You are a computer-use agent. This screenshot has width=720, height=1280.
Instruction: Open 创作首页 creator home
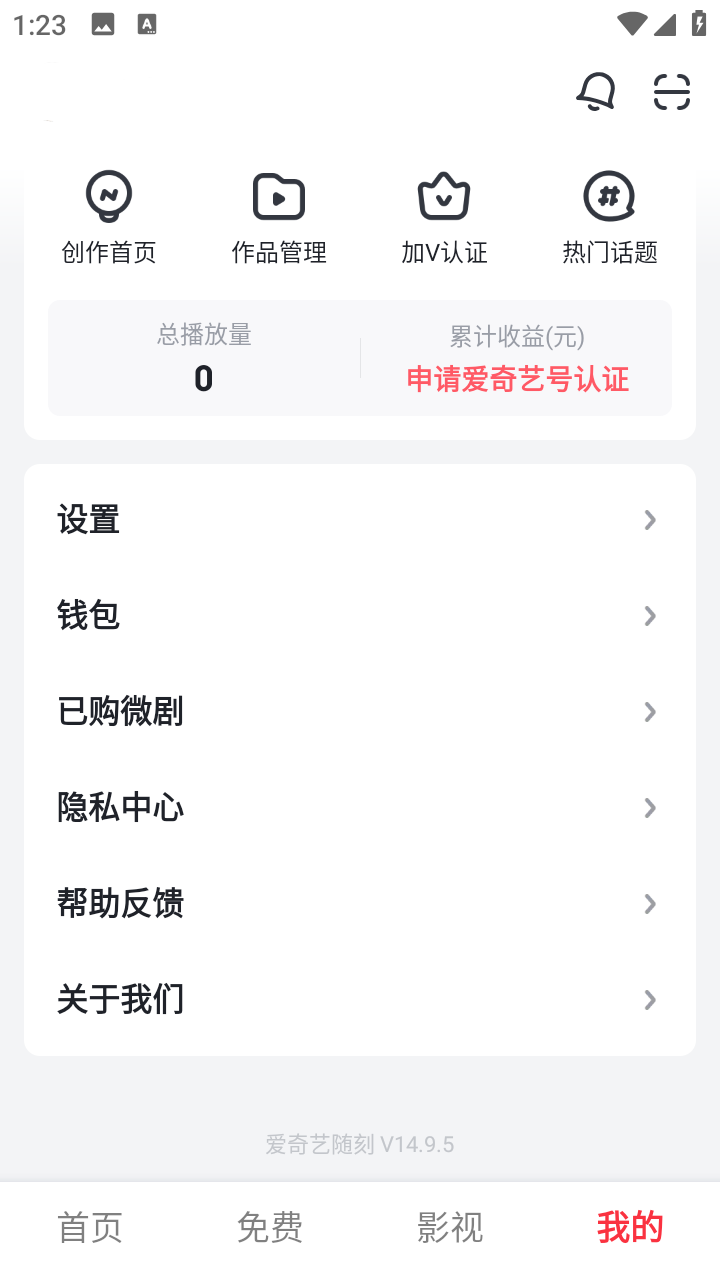(x=109, y=217)
